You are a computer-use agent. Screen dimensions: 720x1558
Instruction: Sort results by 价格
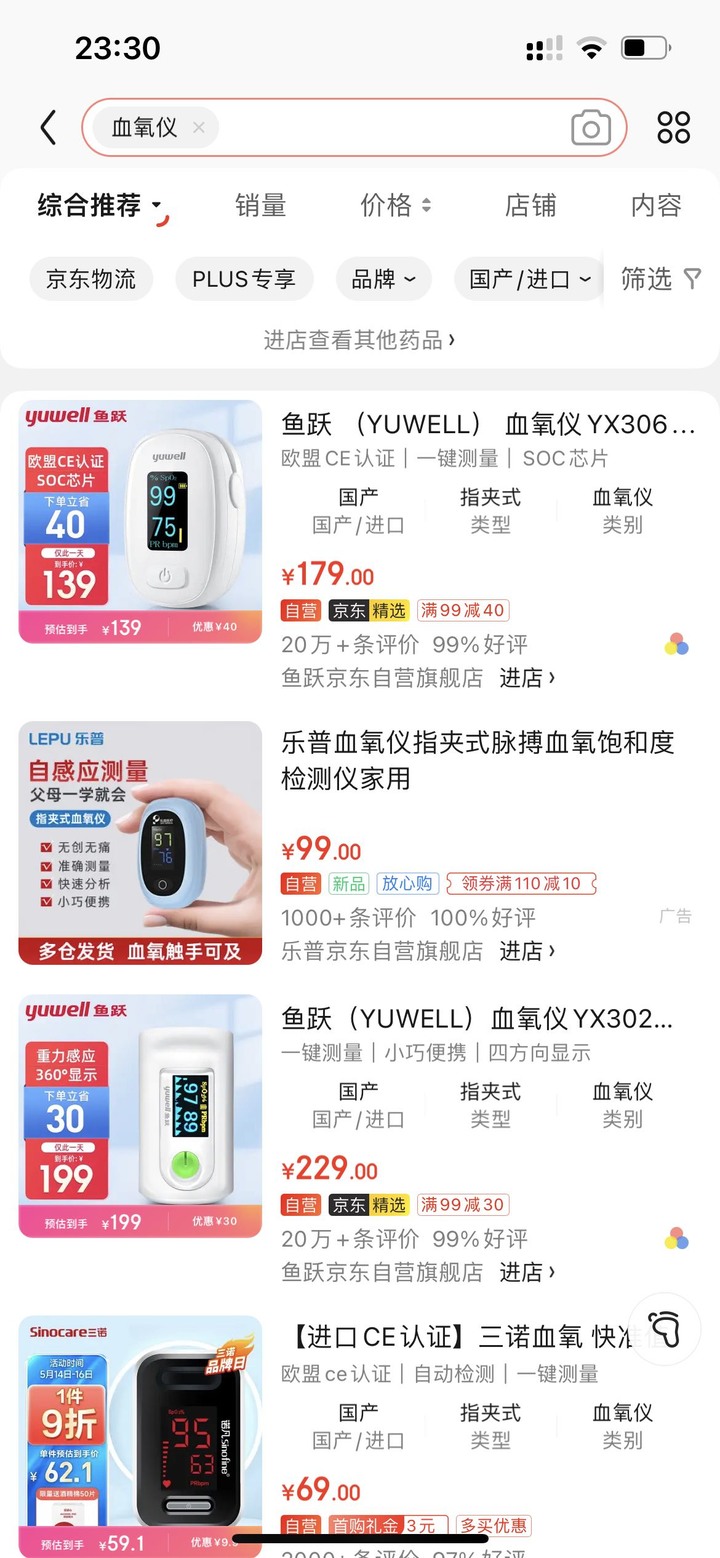tap(396, 206)
